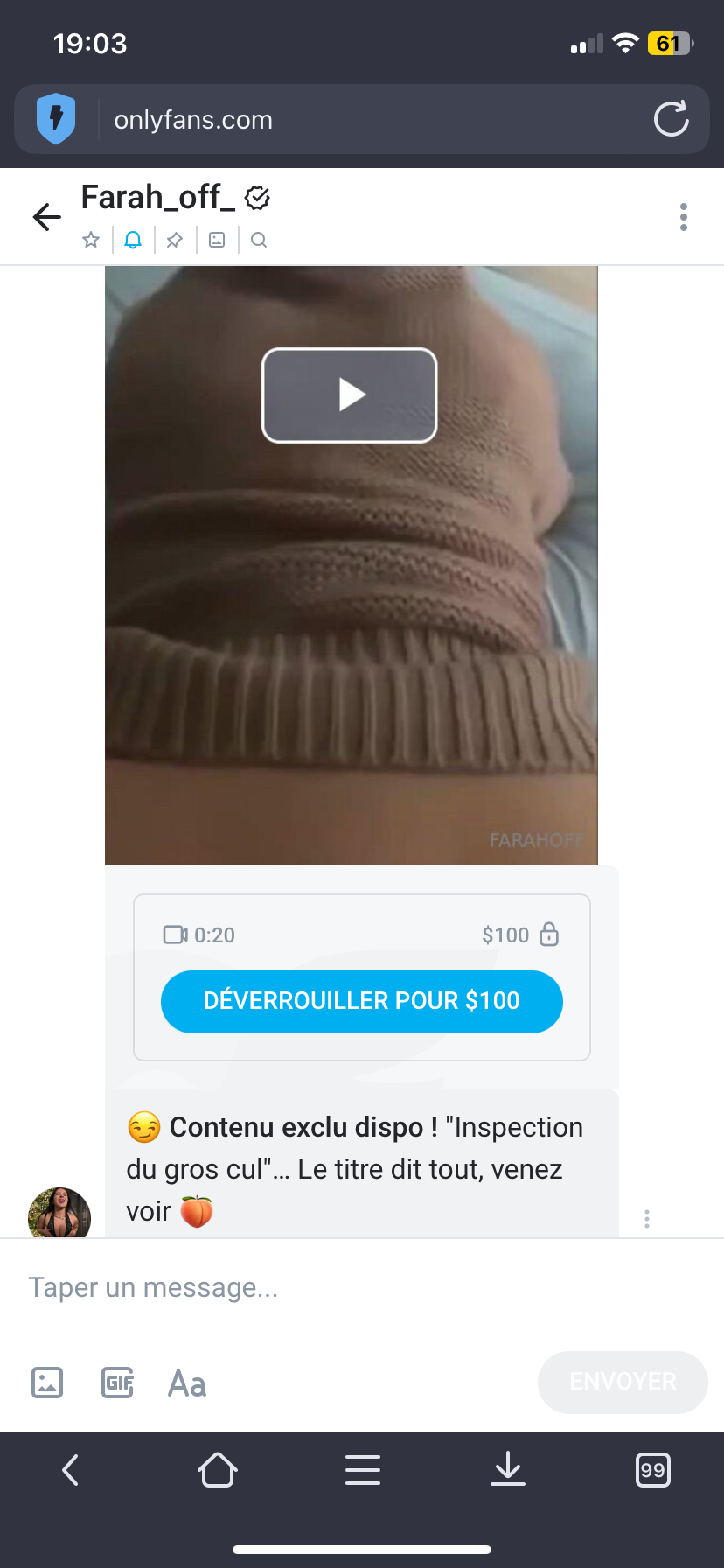
Task: Open text formatting Aa options
Action: (187, 1383)
